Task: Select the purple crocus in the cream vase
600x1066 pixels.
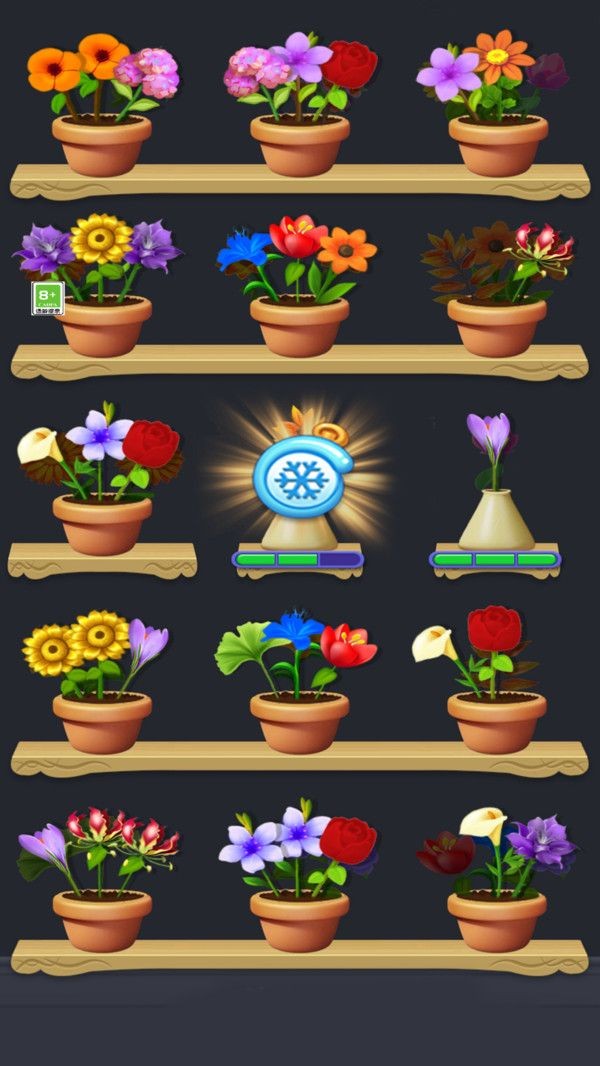Action: (489, 435)
